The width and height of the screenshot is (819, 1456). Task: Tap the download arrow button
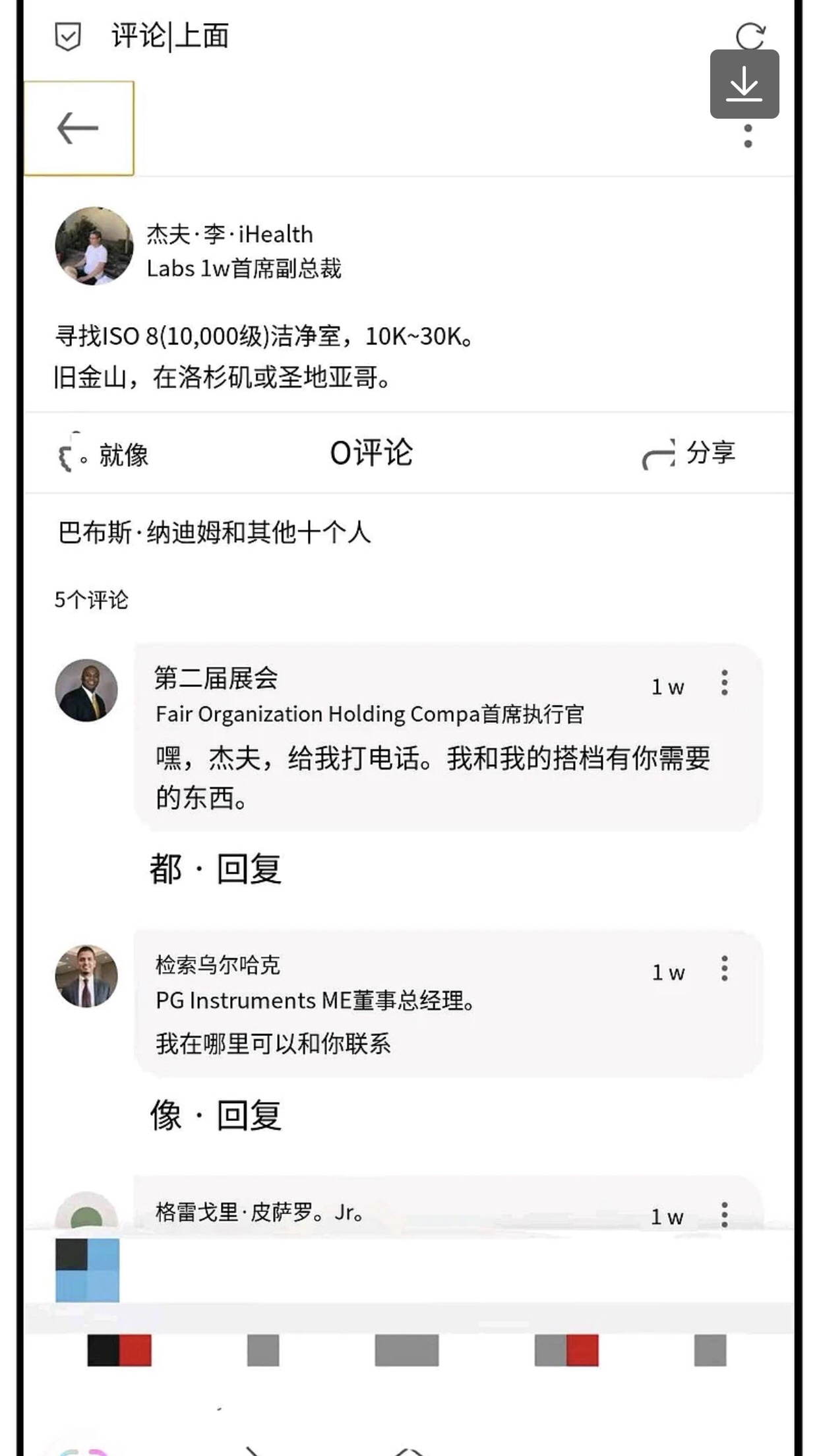click(x=744, y=84)
